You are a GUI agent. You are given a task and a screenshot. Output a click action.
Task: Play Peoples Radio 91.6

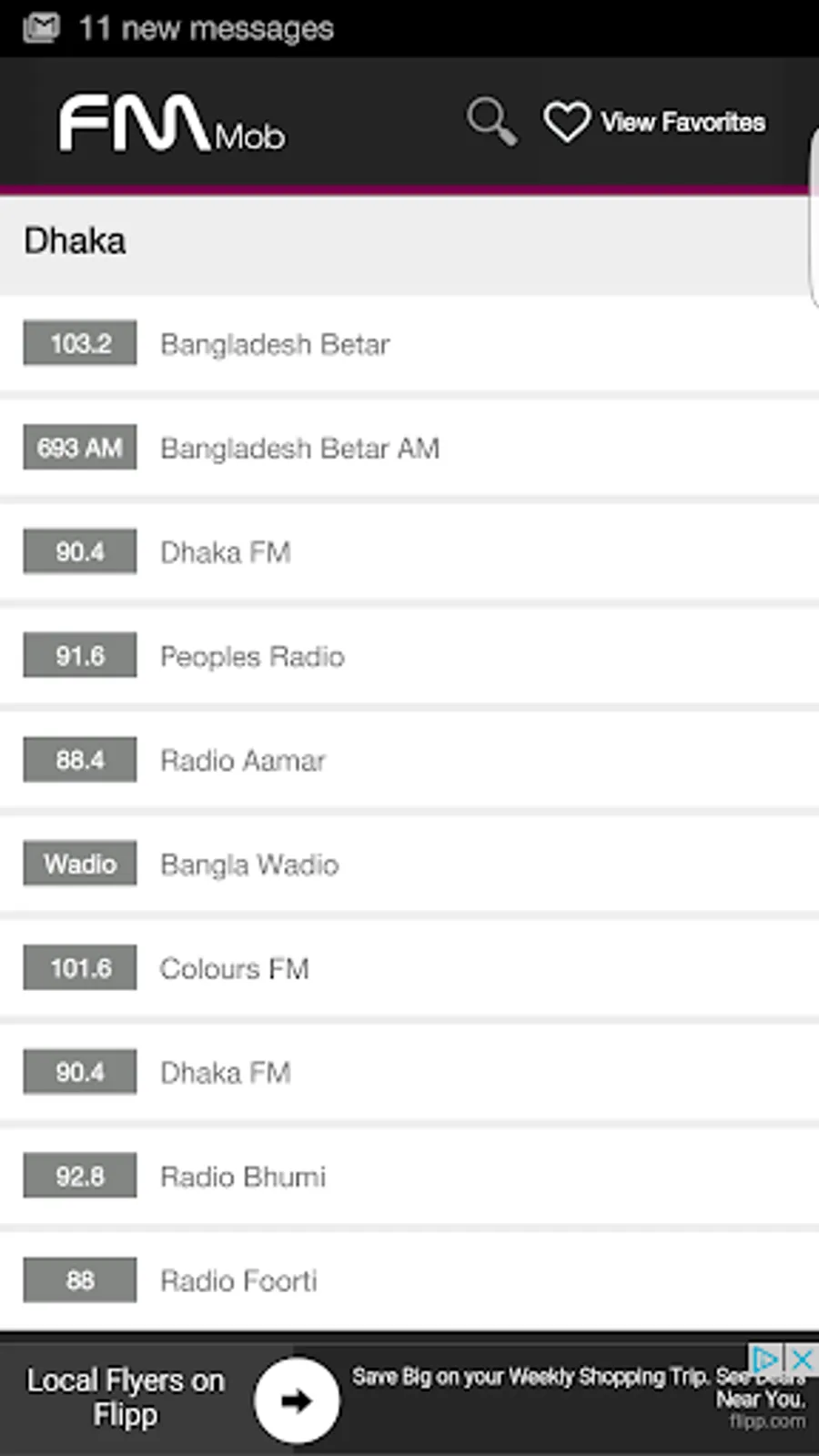[x=409, y=656]
